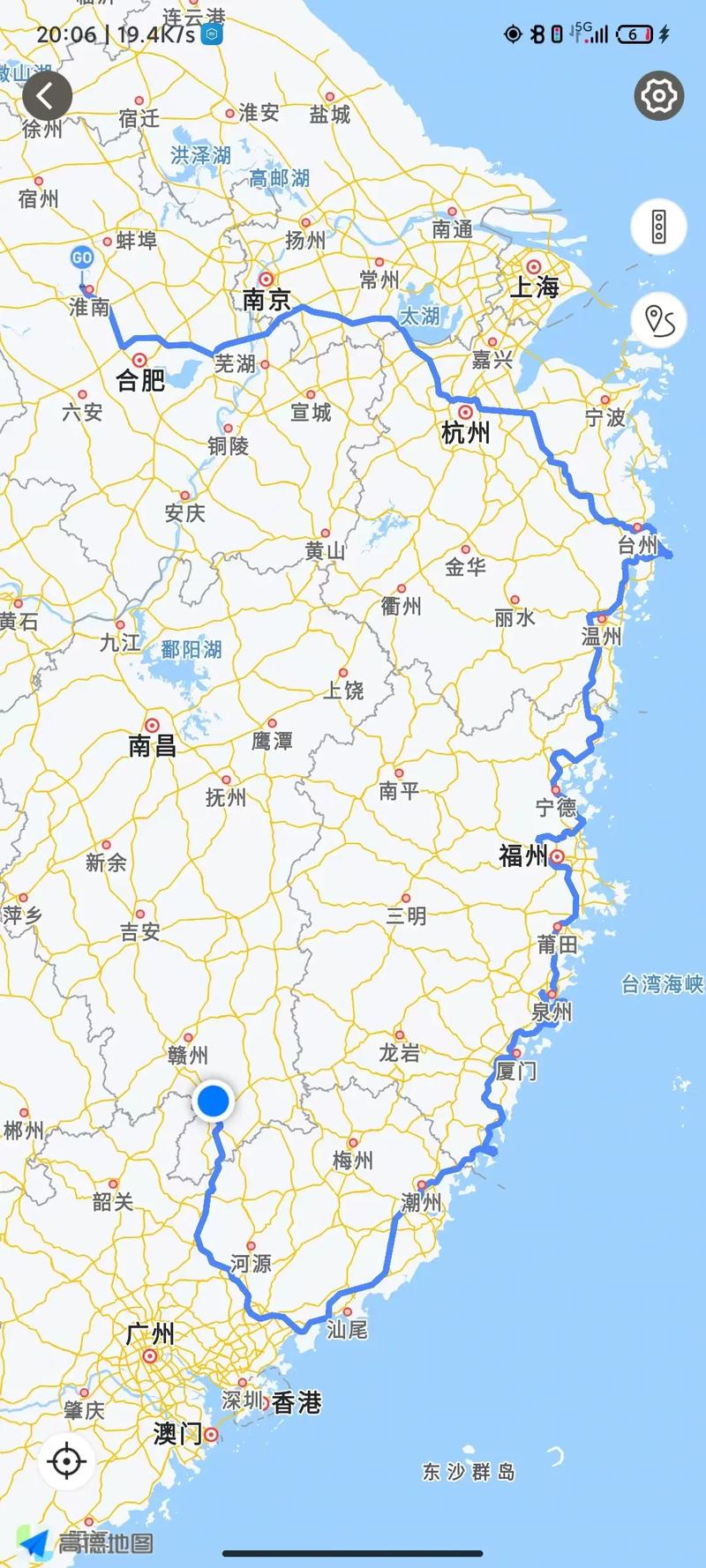Open the route overview pin-with-S icon
The image size is (706, 1568).
tap(658, 321)
